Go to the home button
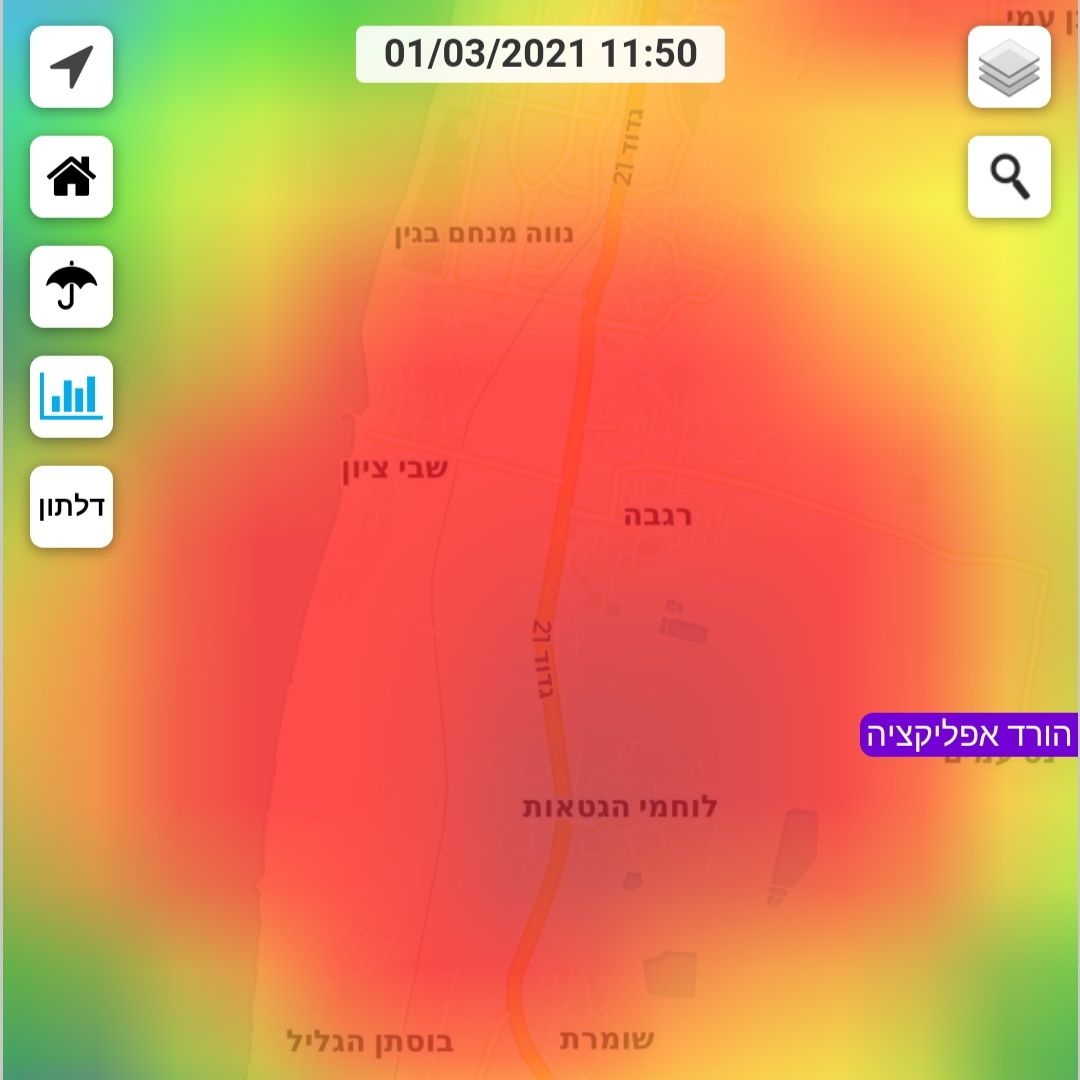 click(x=71, y=177)
